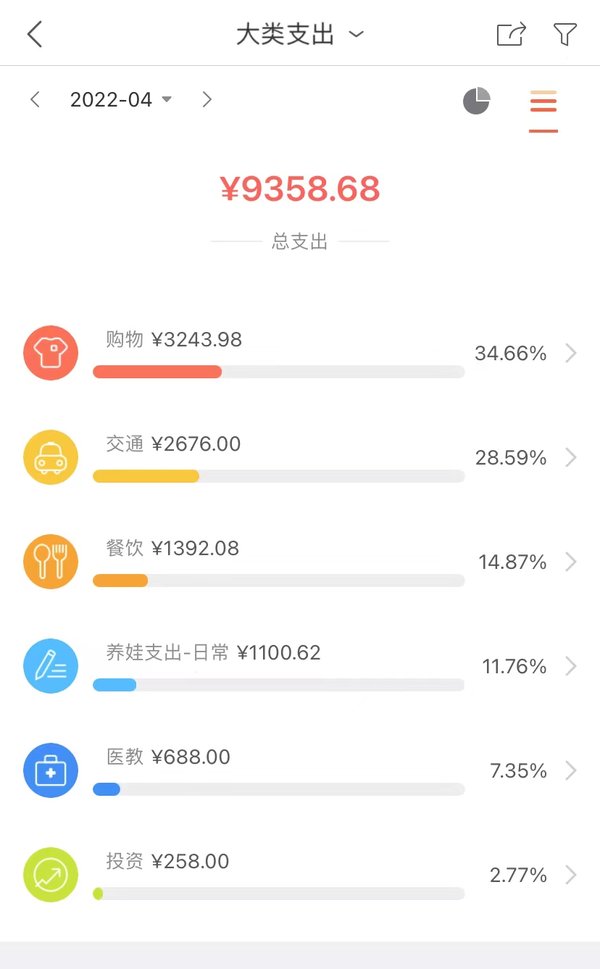Advance to the next month

(x=207, y=99)
